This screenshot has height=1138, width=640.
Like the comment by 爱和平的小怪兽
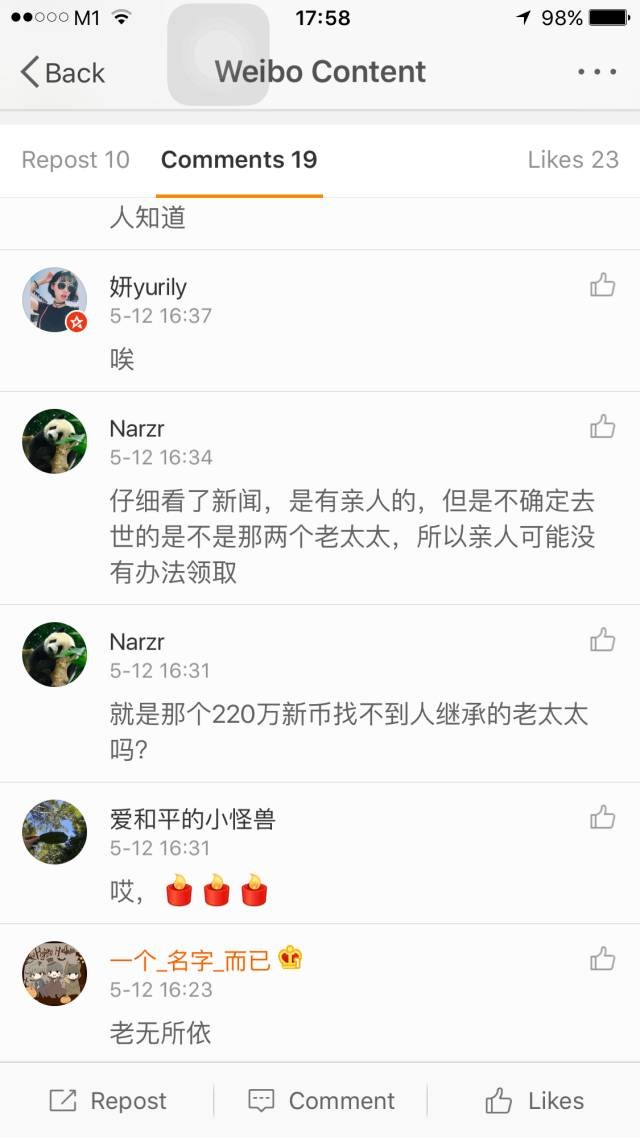coord(602,819)
